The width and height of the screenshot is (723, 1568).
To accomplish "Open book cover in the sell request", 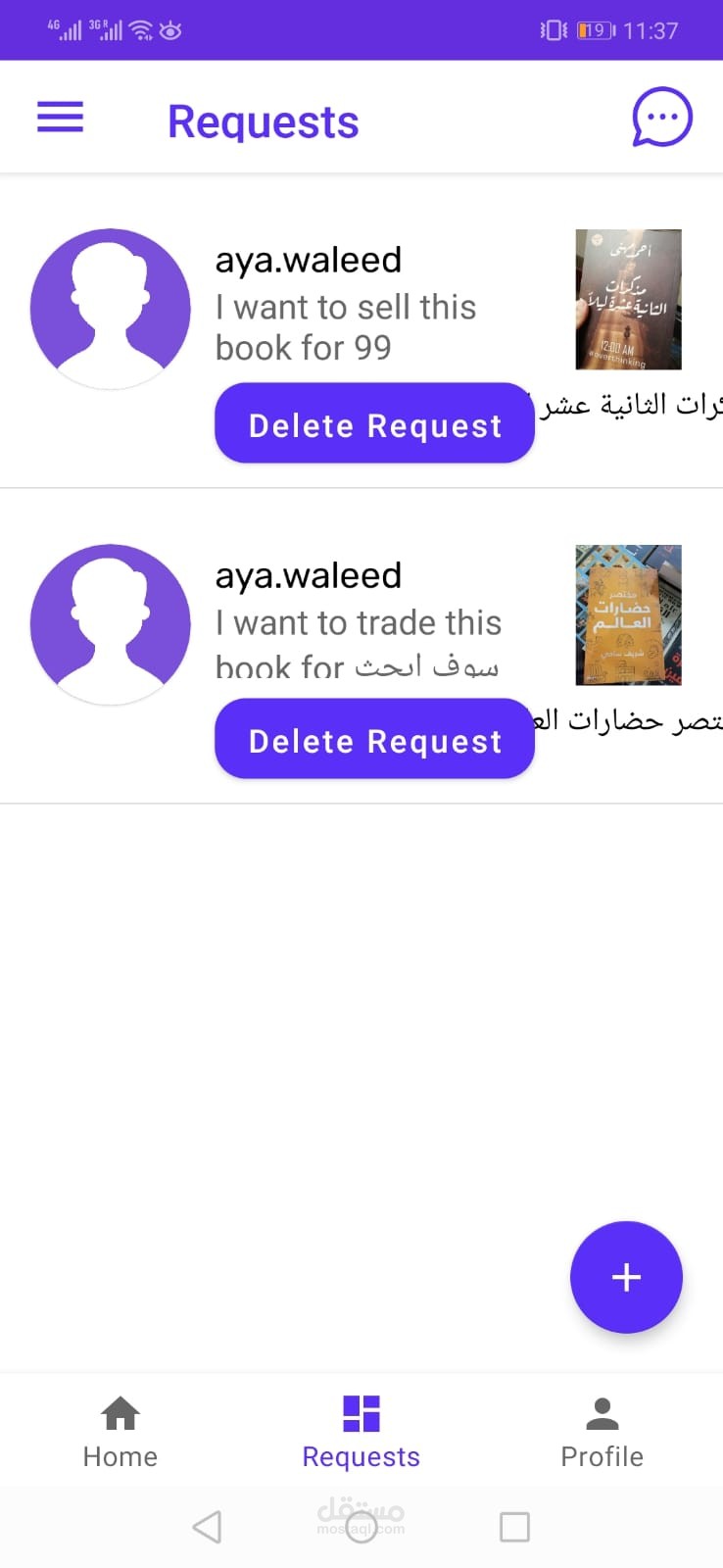I will tap(628, 299).
